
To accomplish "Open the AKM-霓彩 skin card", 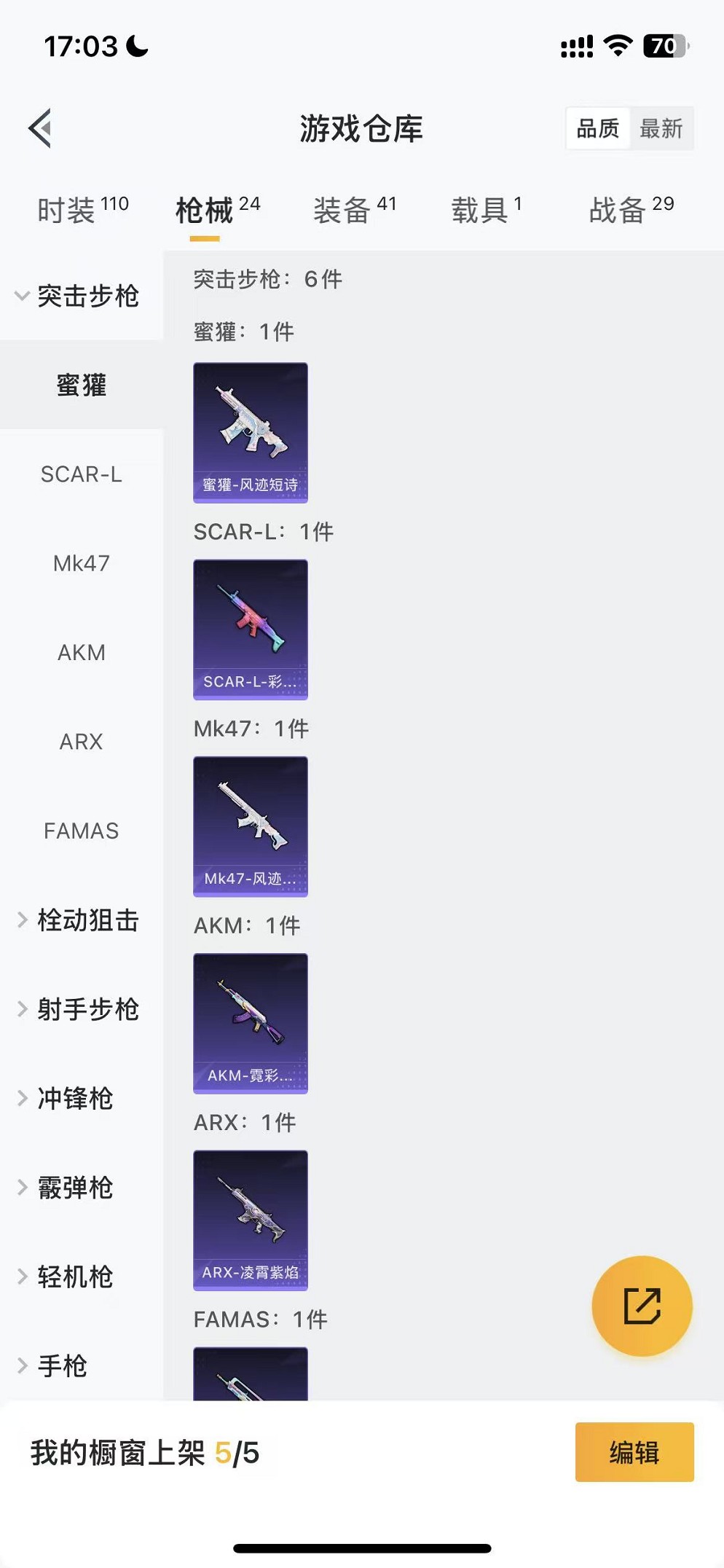I will pos(250,1023).
